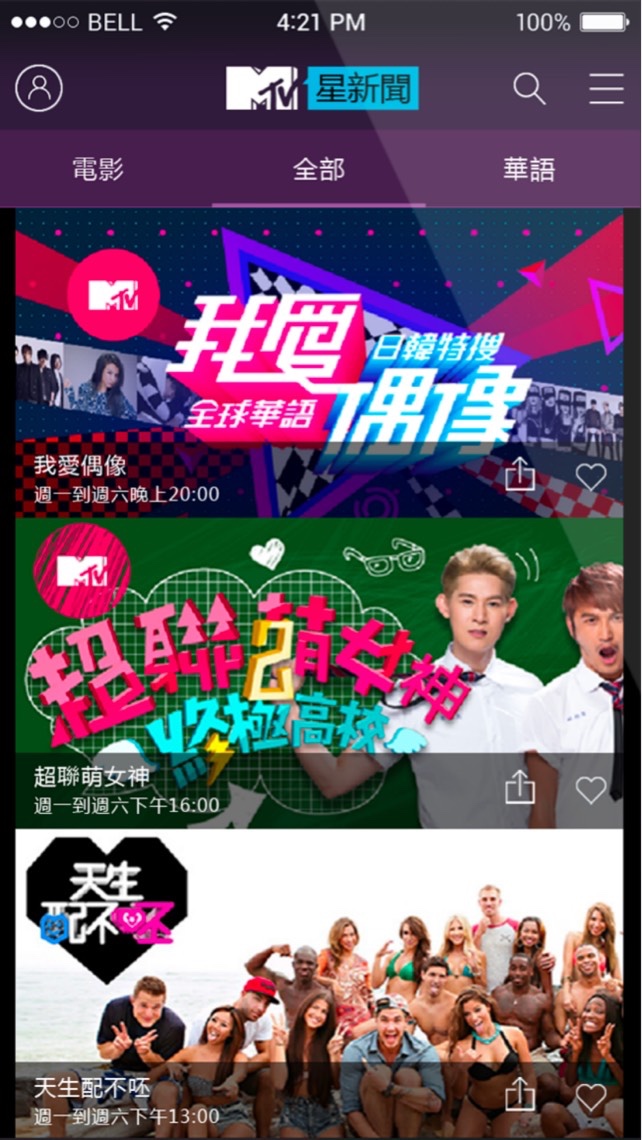Tap the heart on 天生配不呸
The width and height of the screenshot is (642, 1140).
click(x=591, y=1097)
